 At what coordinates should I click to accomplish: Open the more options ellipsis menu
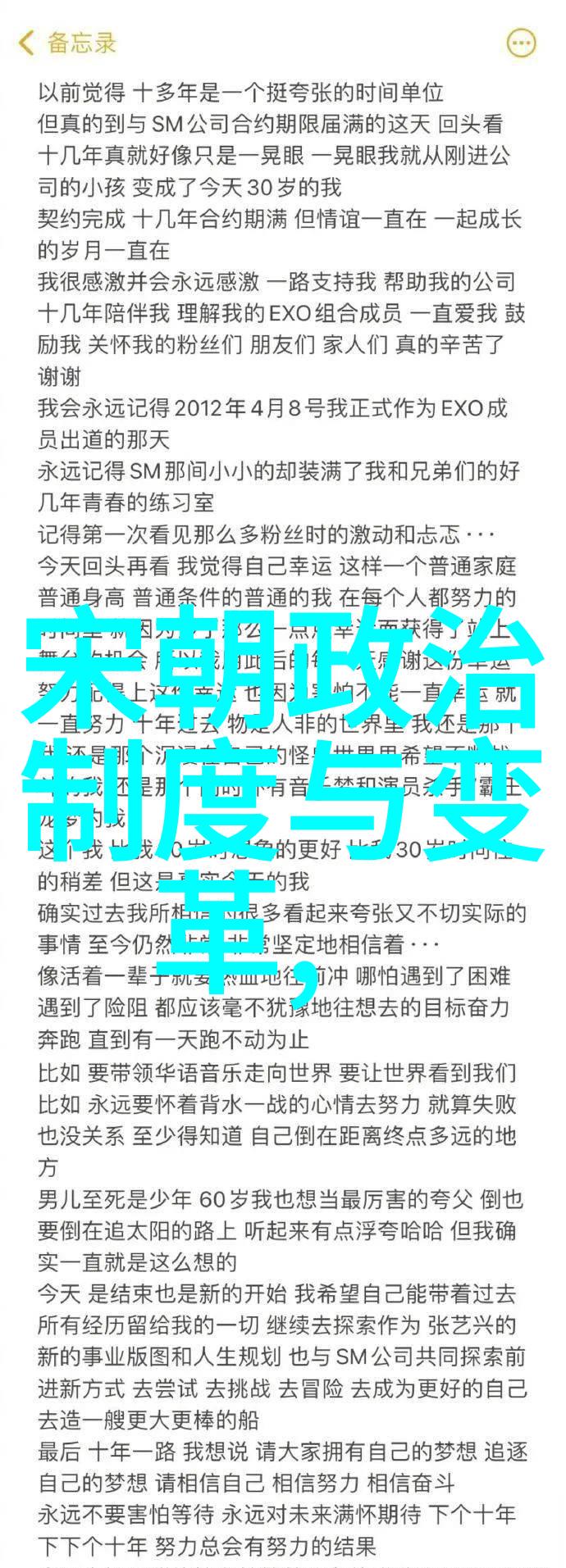coord(521,43)
